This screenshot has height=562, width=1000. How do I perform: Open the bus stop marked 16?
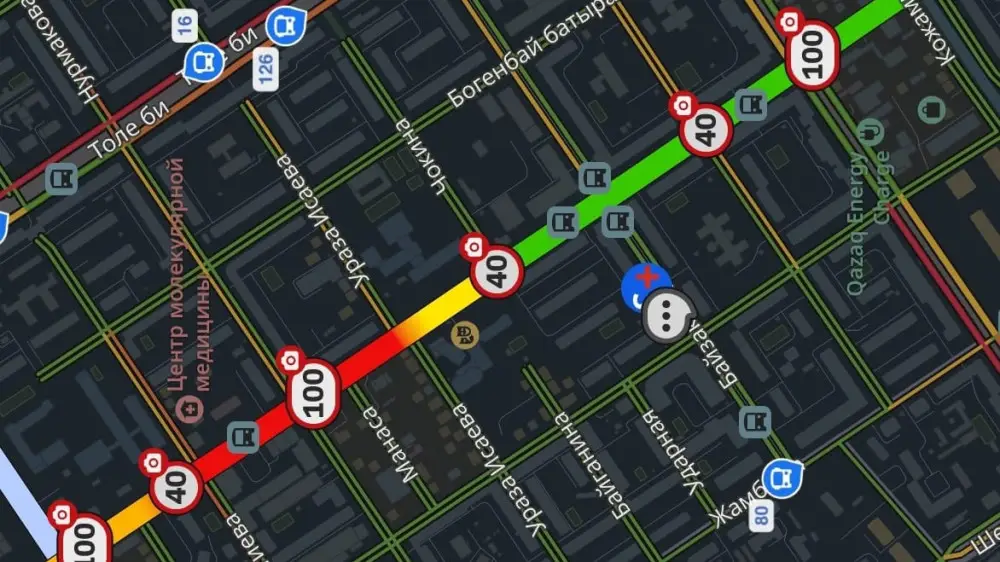[x=207, y=62]
